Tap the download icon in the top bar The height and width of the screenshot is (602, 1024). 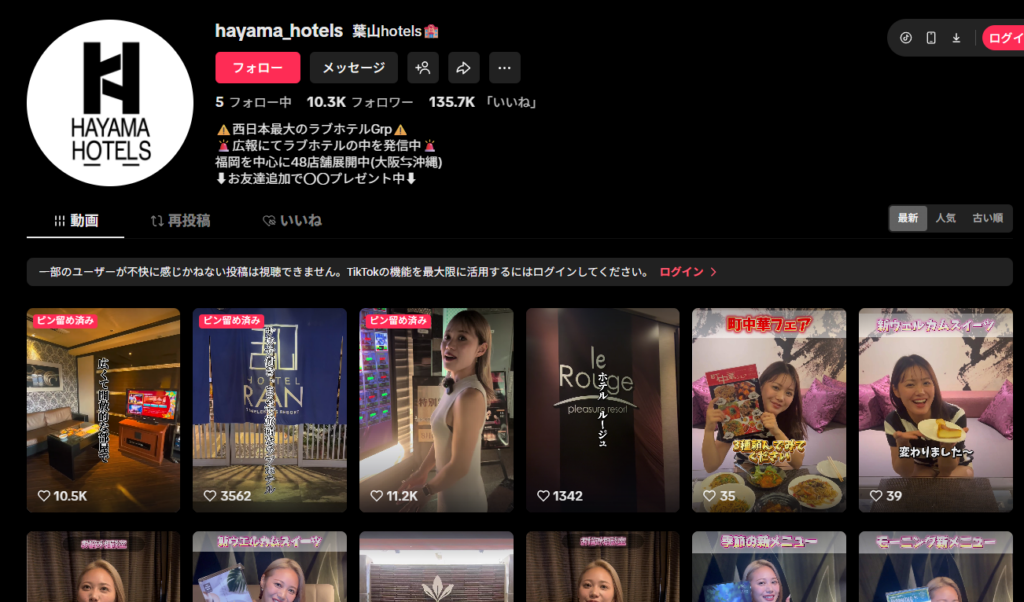(956, 38)
